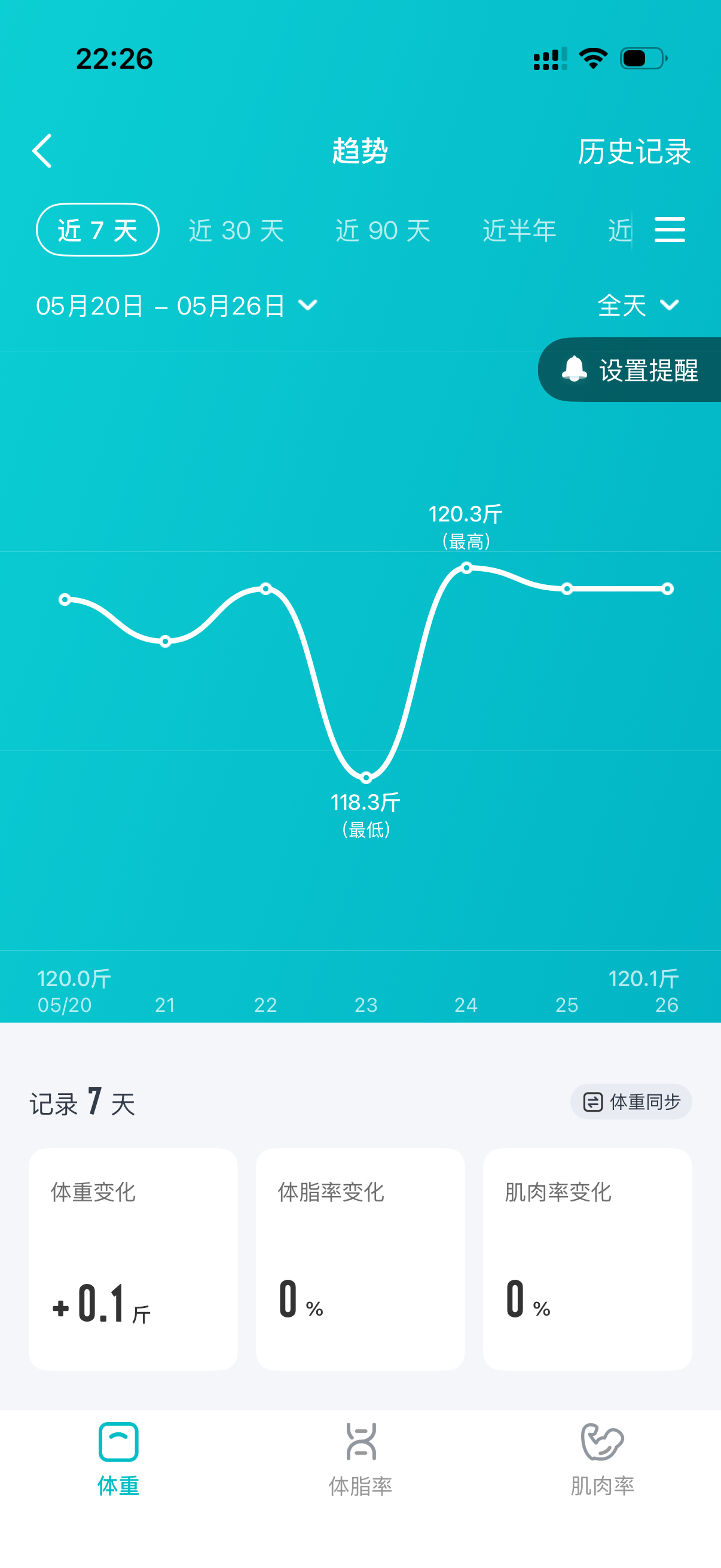This screenshot has height=1568, width=721.
Task: Expand the 全天 time filter dropdown
Action: pyautogui.click(x=638, y=306)
